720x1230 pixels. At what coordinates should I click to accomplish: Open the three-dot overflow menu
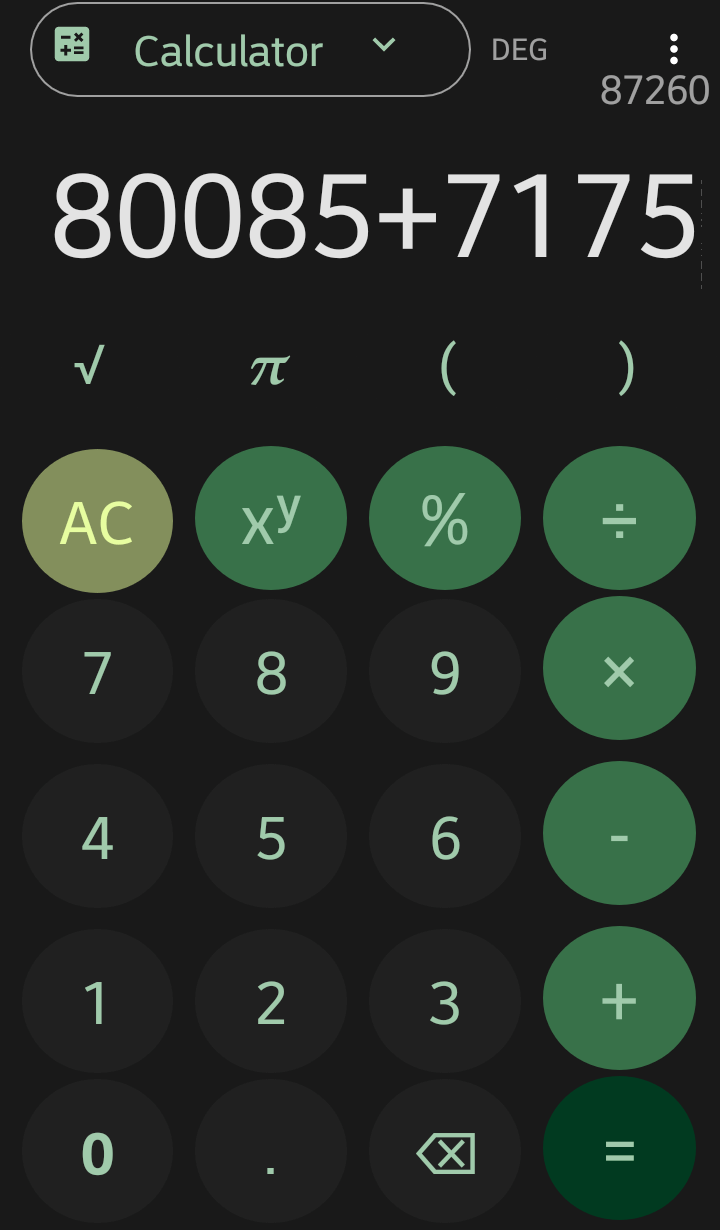pos(674,48)
